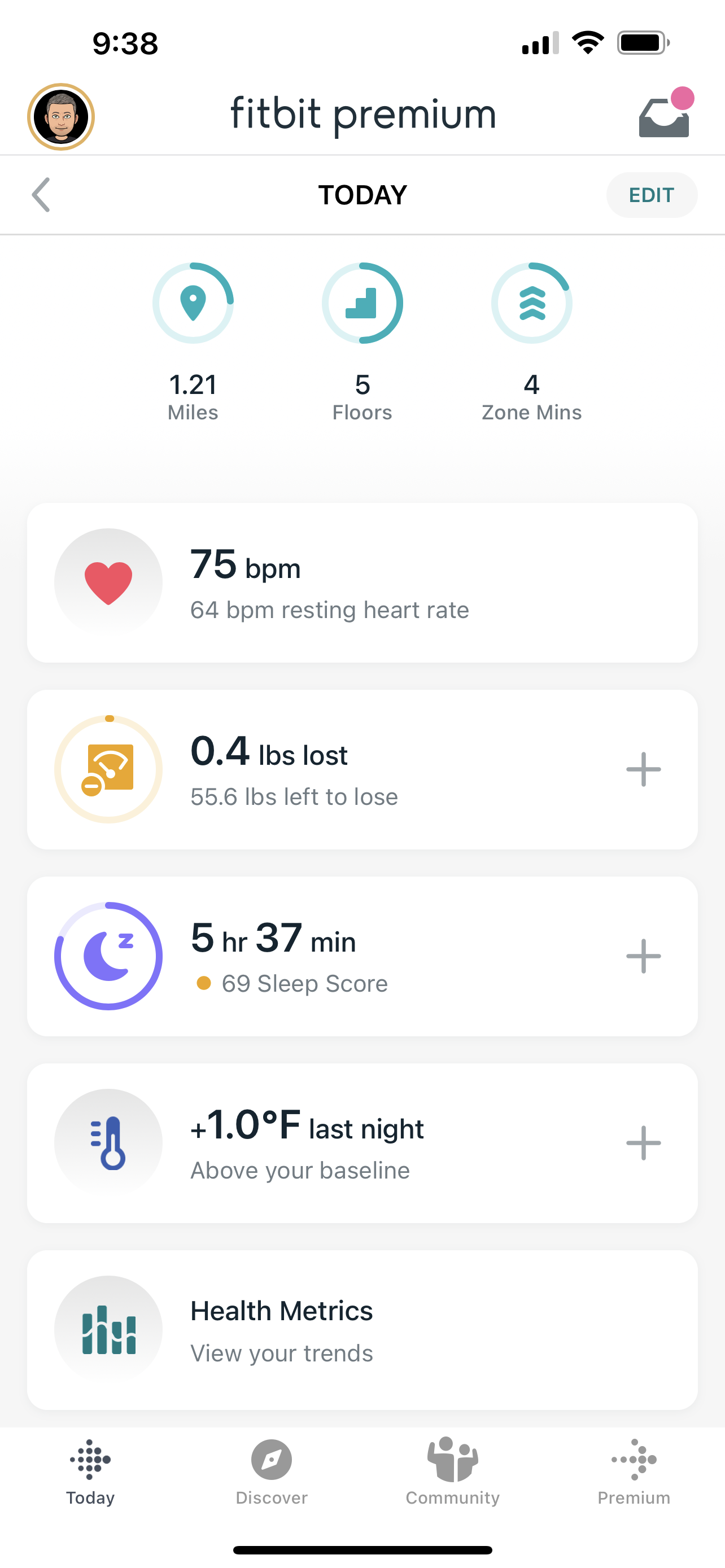Tap the heart rate icon

pos(108,582)
